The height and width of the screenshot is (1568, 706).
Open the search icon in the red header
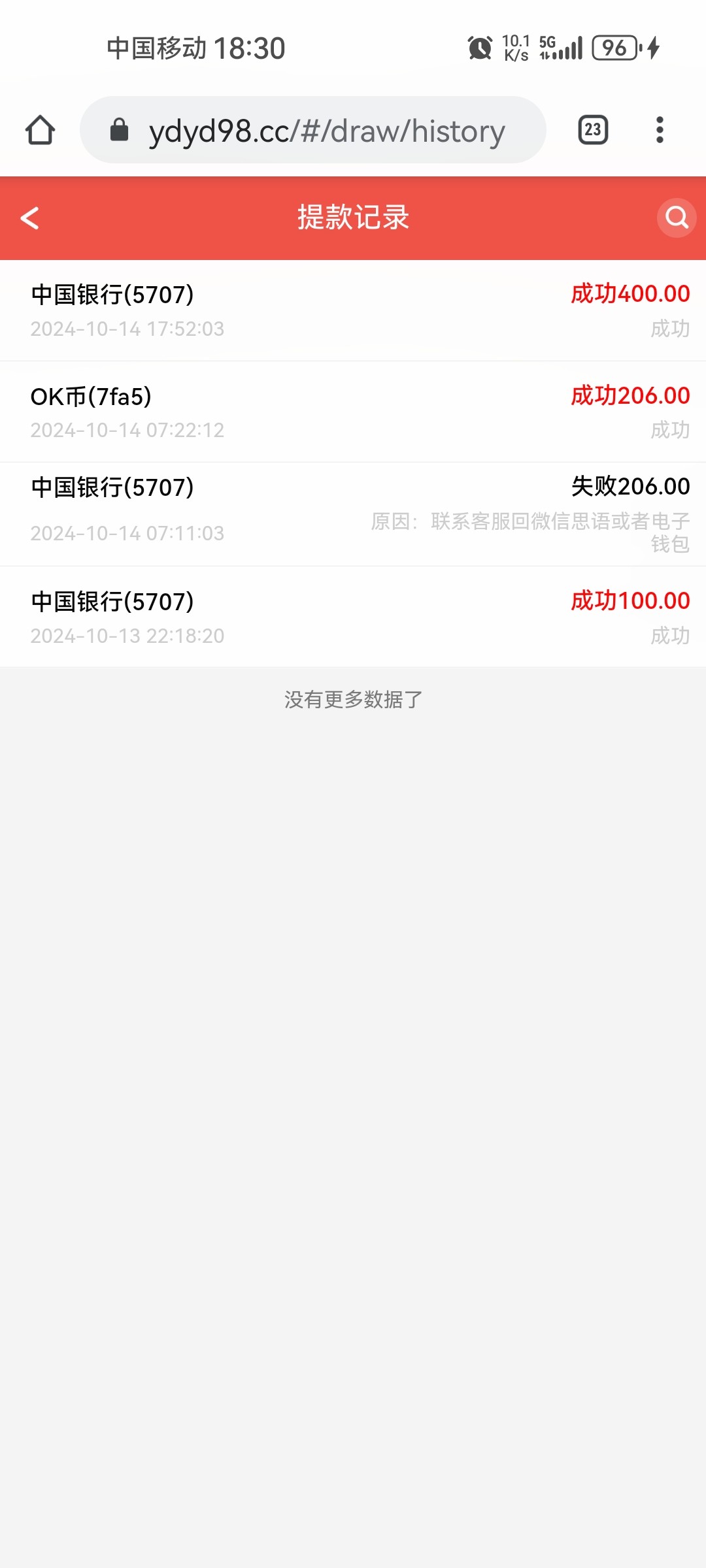(x=676, y=218)
